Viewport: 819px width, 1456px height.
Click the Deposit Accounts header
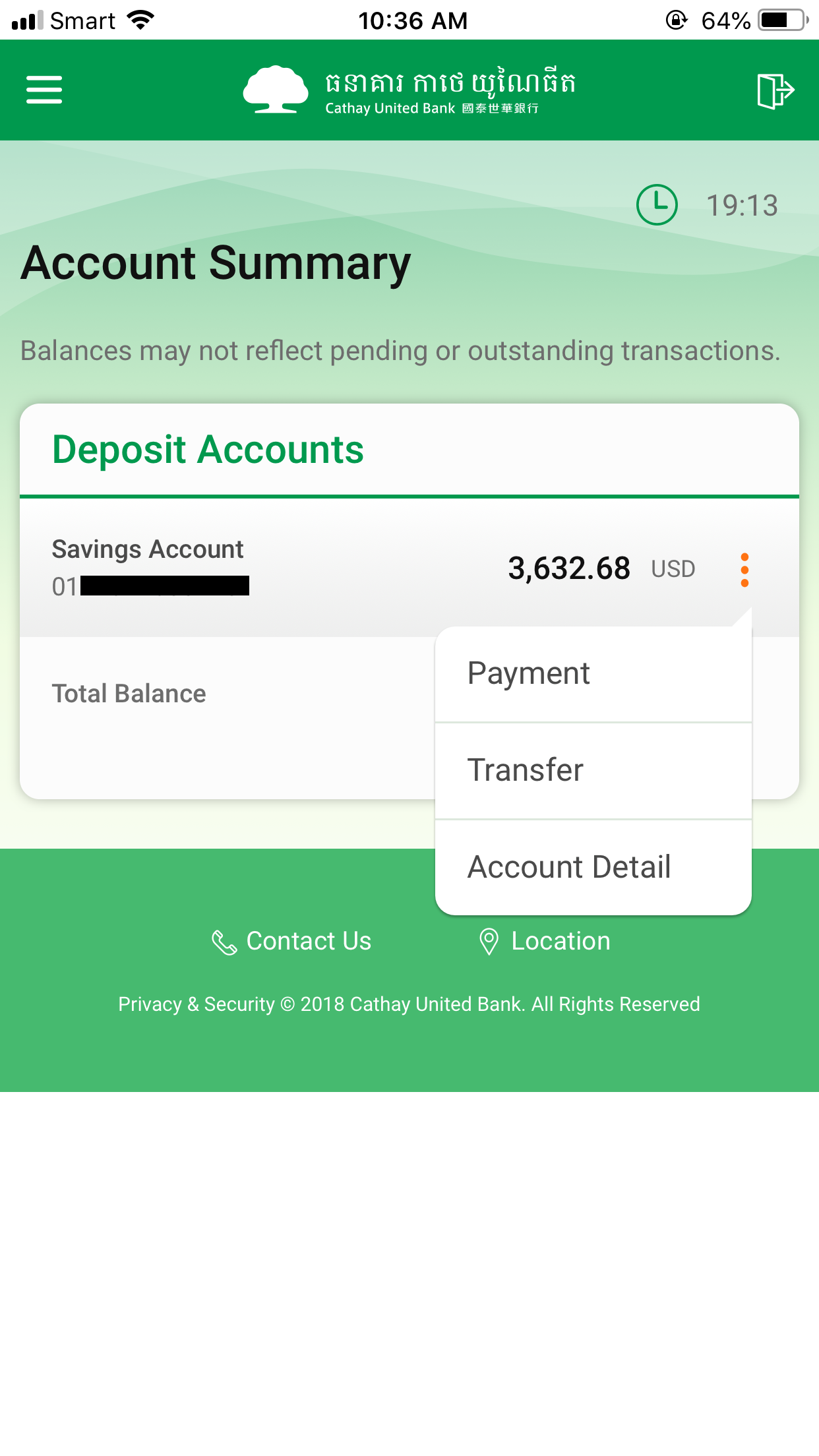(208, 449)
